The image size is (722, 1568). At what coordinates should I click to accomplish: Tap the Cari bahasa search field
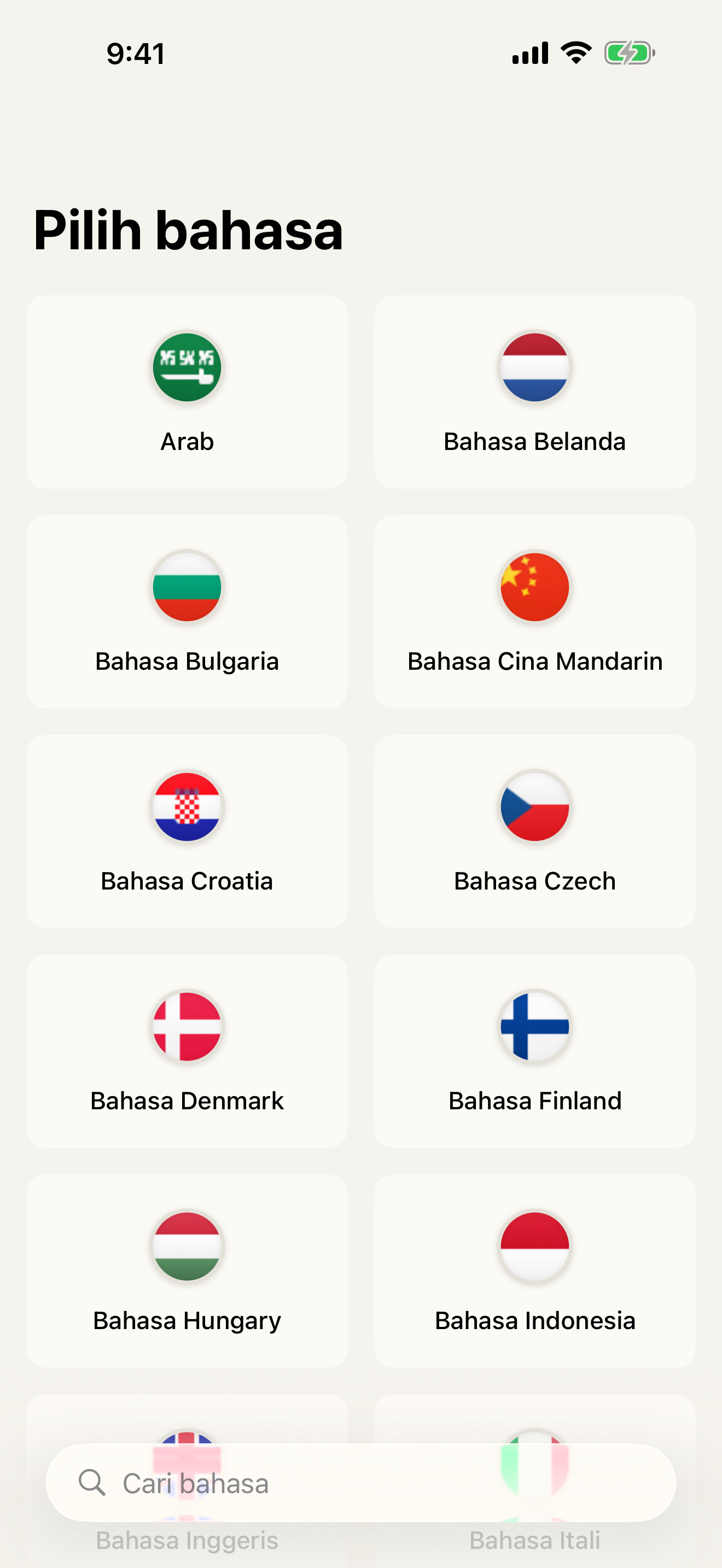click(x=361, y=1483)
